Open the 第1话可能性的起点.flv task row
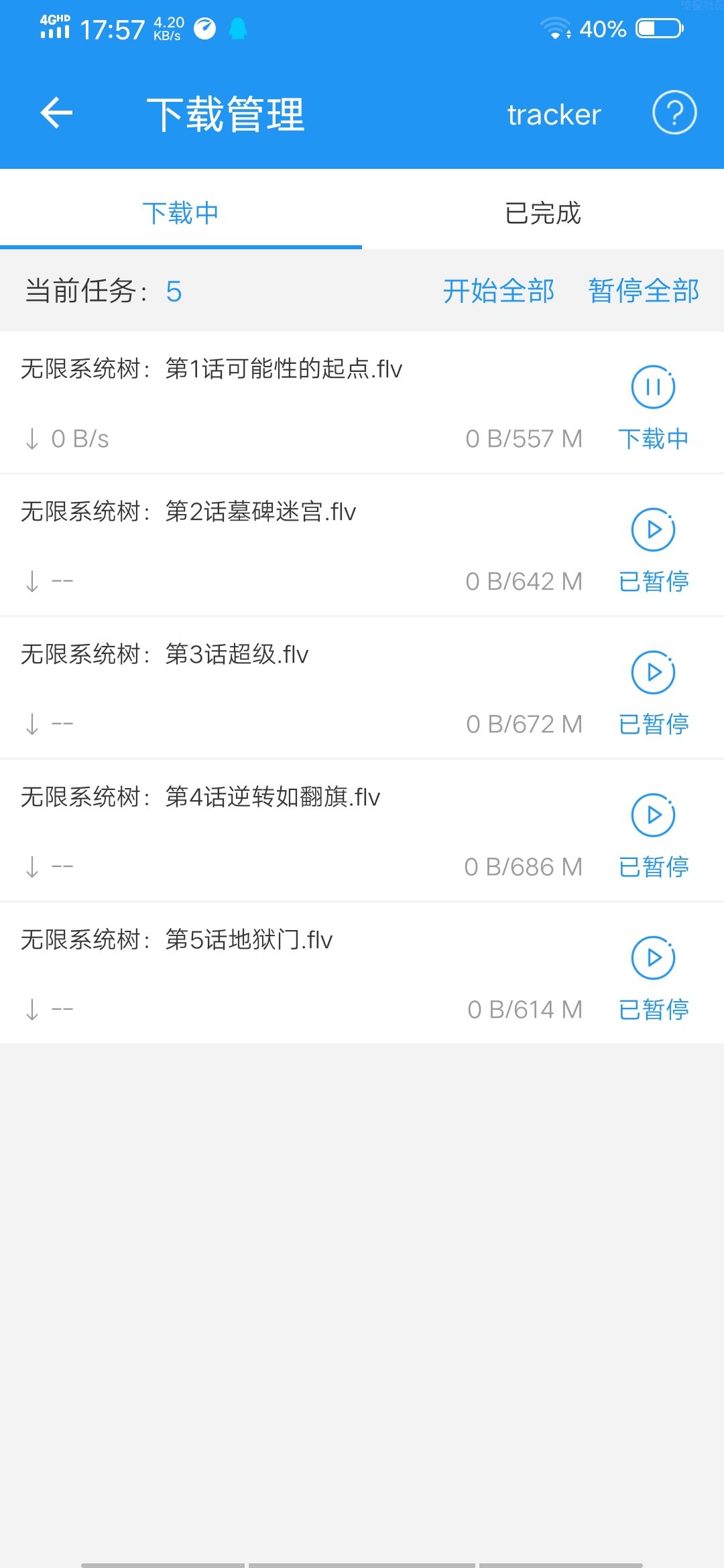Image resolution: width=724 pixels, height=1568 pixels. click(x=362, y=403)
